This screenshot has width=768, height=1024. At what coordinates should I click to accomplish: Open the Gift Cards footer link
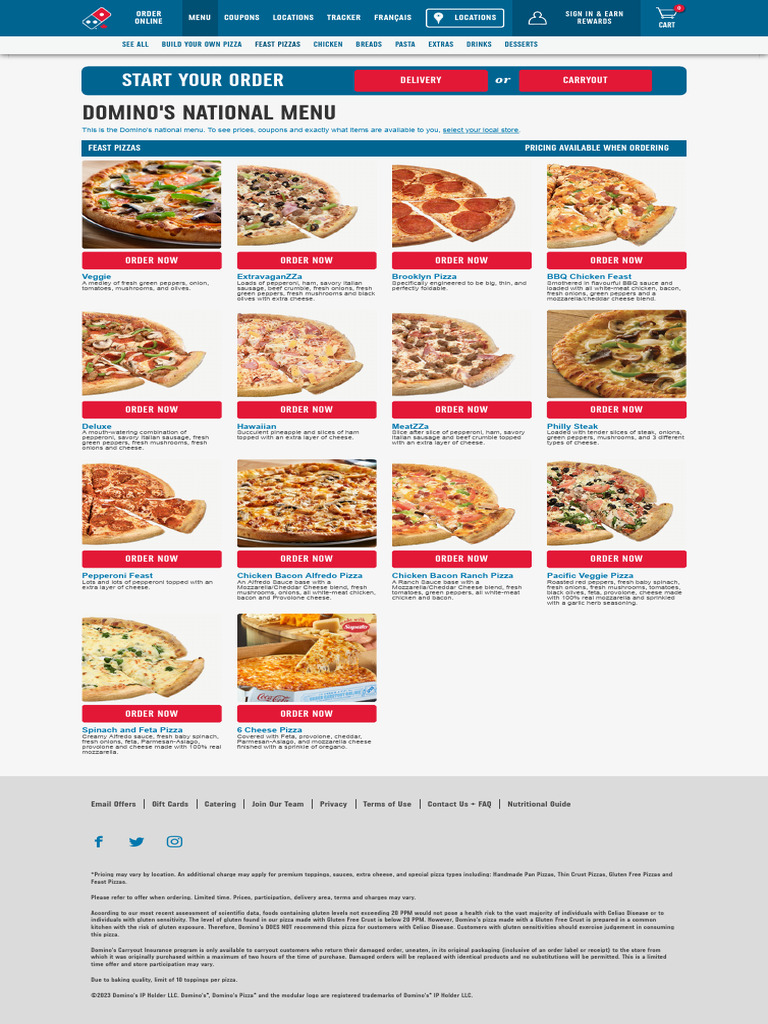click(x=170, y=804)
